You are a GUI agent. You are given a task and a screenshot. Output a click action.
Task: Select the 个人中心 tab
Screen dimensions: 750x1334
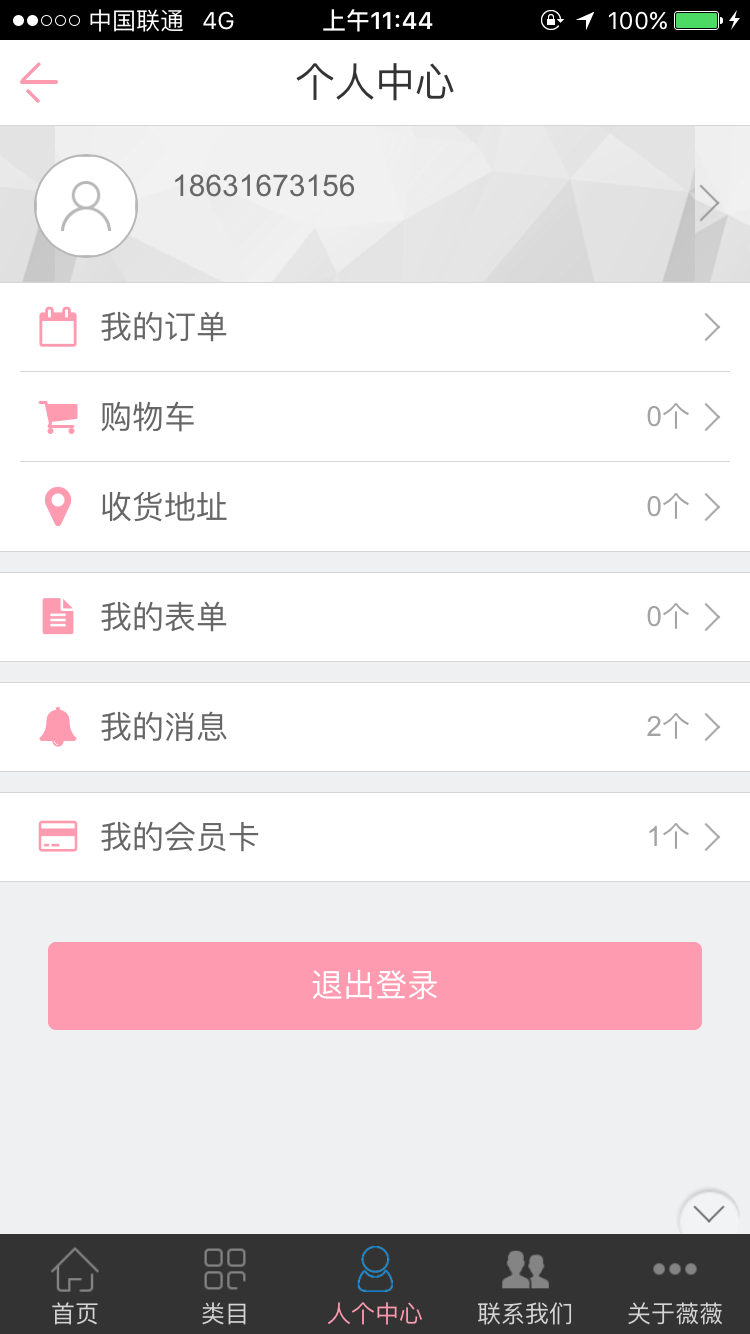(x=375, y=1286)
